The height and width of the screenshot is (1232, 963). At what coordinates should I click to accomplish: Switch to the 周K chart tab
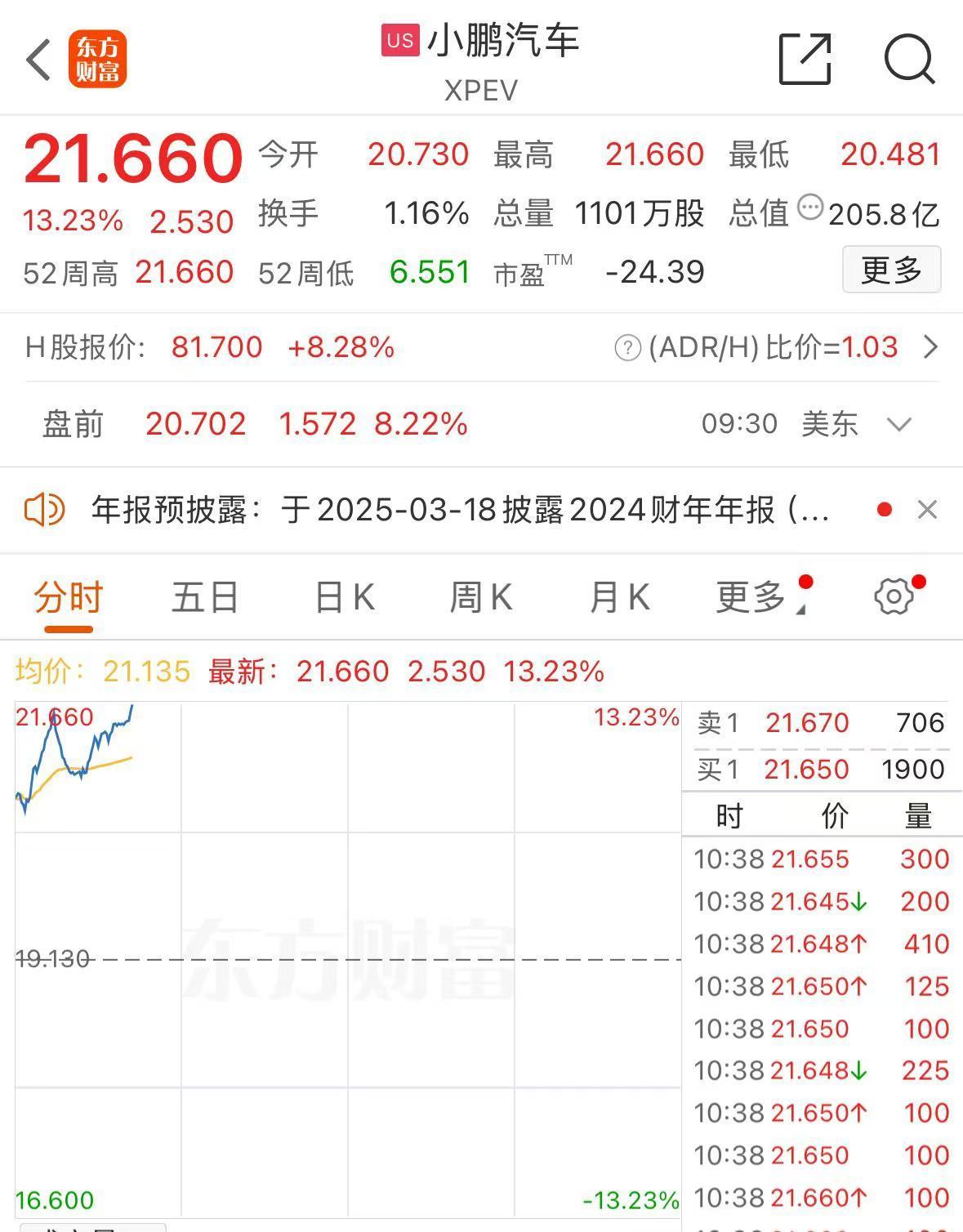tap(481, 597)
